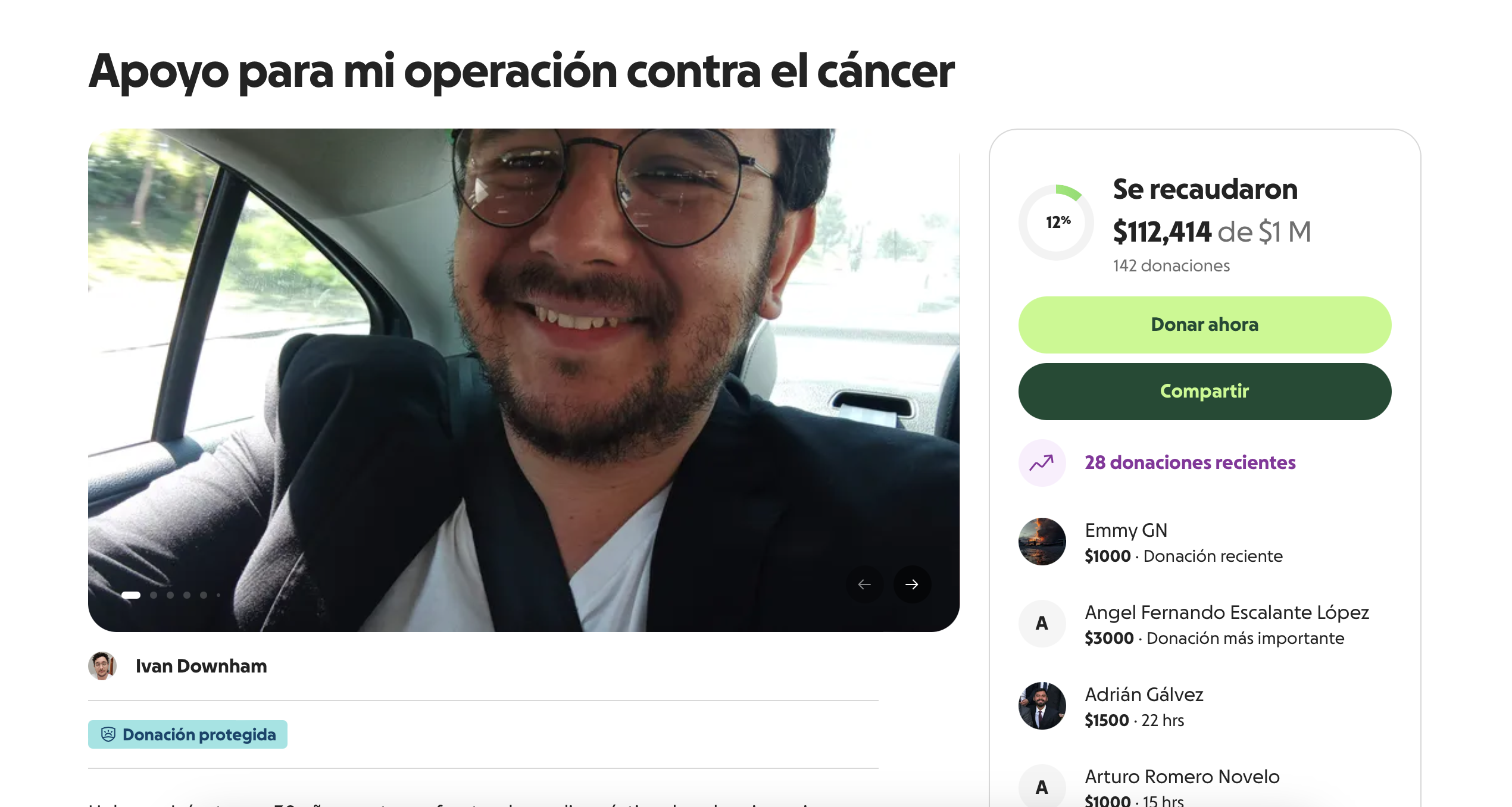Open the 28 donaciones recientes link
Viewport: 1512px width, 807px height.
coord(1189,462)
